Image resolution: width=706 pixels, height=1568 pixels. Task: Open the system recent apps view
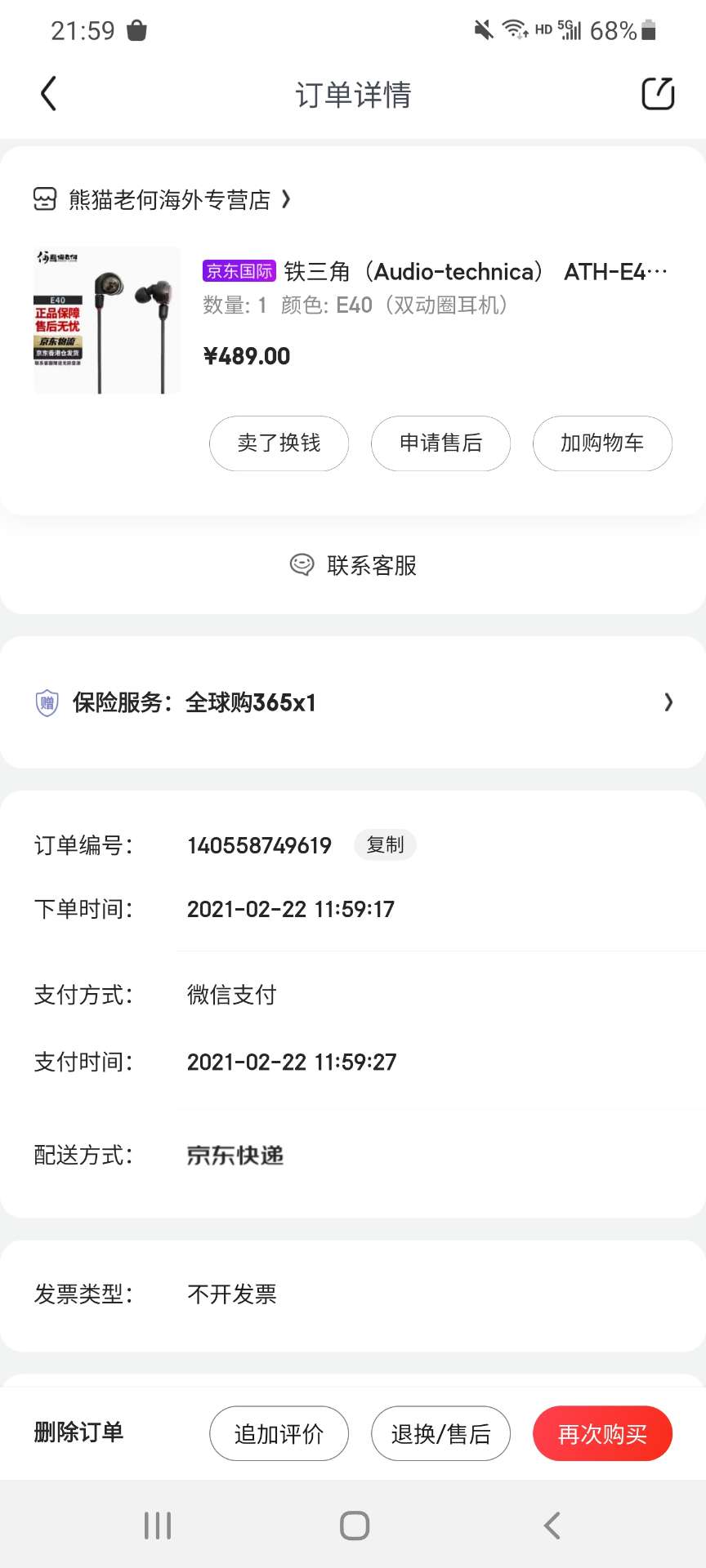click(x=158, y=1526)
